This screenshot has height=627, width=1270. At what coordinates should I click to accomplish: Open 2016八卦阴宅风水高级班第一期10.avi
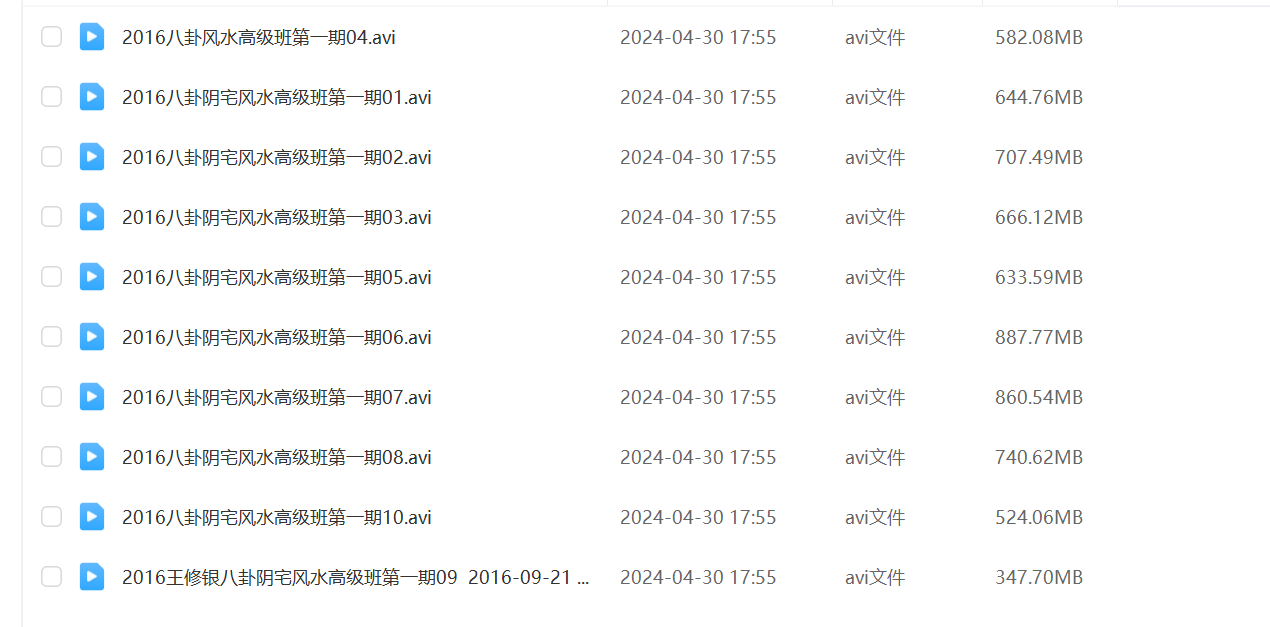point(276,518)
